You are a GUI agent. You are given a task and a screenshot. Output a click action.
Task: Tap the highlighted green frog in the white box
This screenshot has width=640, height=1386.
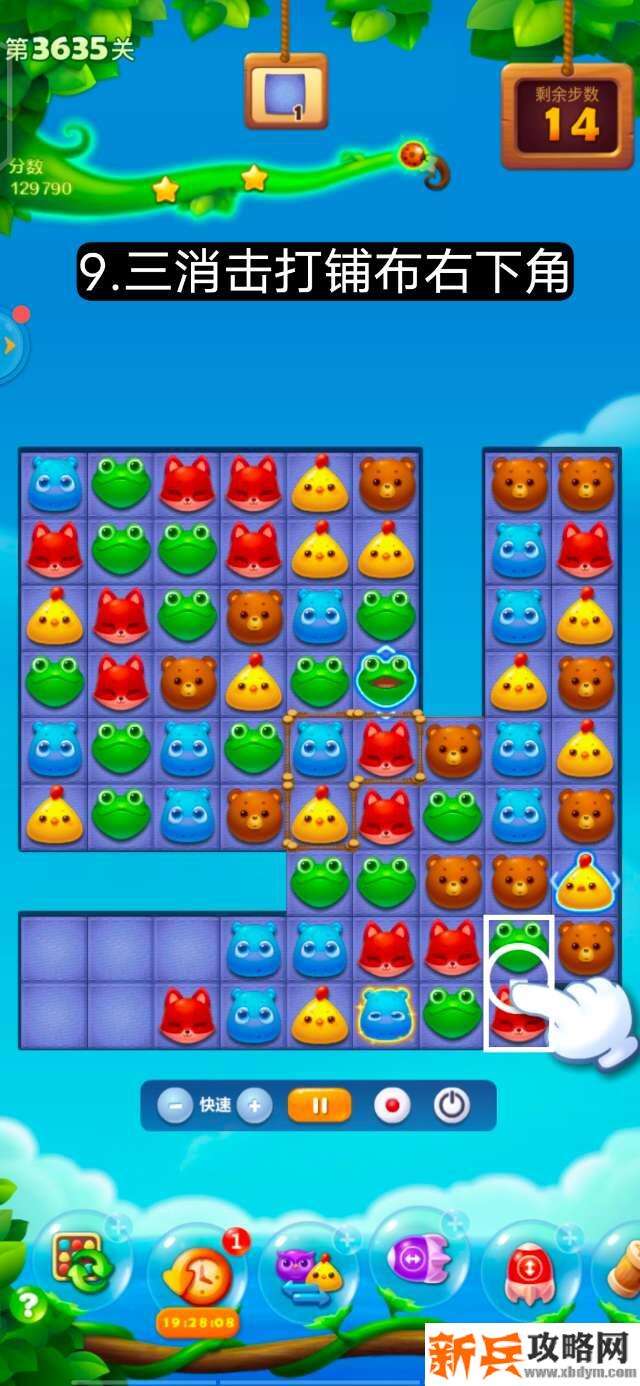(x=519, y=948)
